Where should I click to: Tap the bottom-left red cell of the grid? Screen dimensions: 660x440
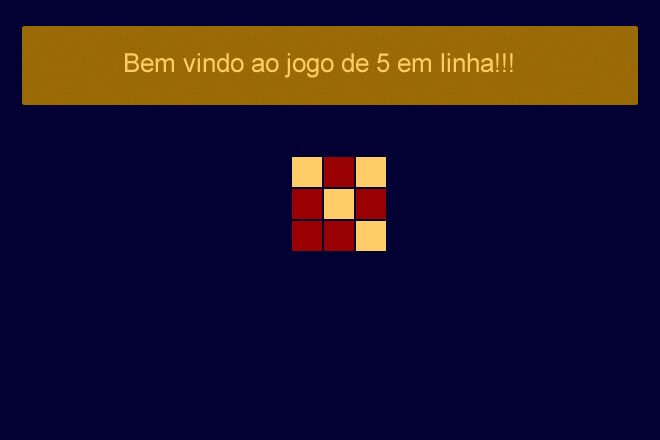pyautogui.click(x=307, y=236)
